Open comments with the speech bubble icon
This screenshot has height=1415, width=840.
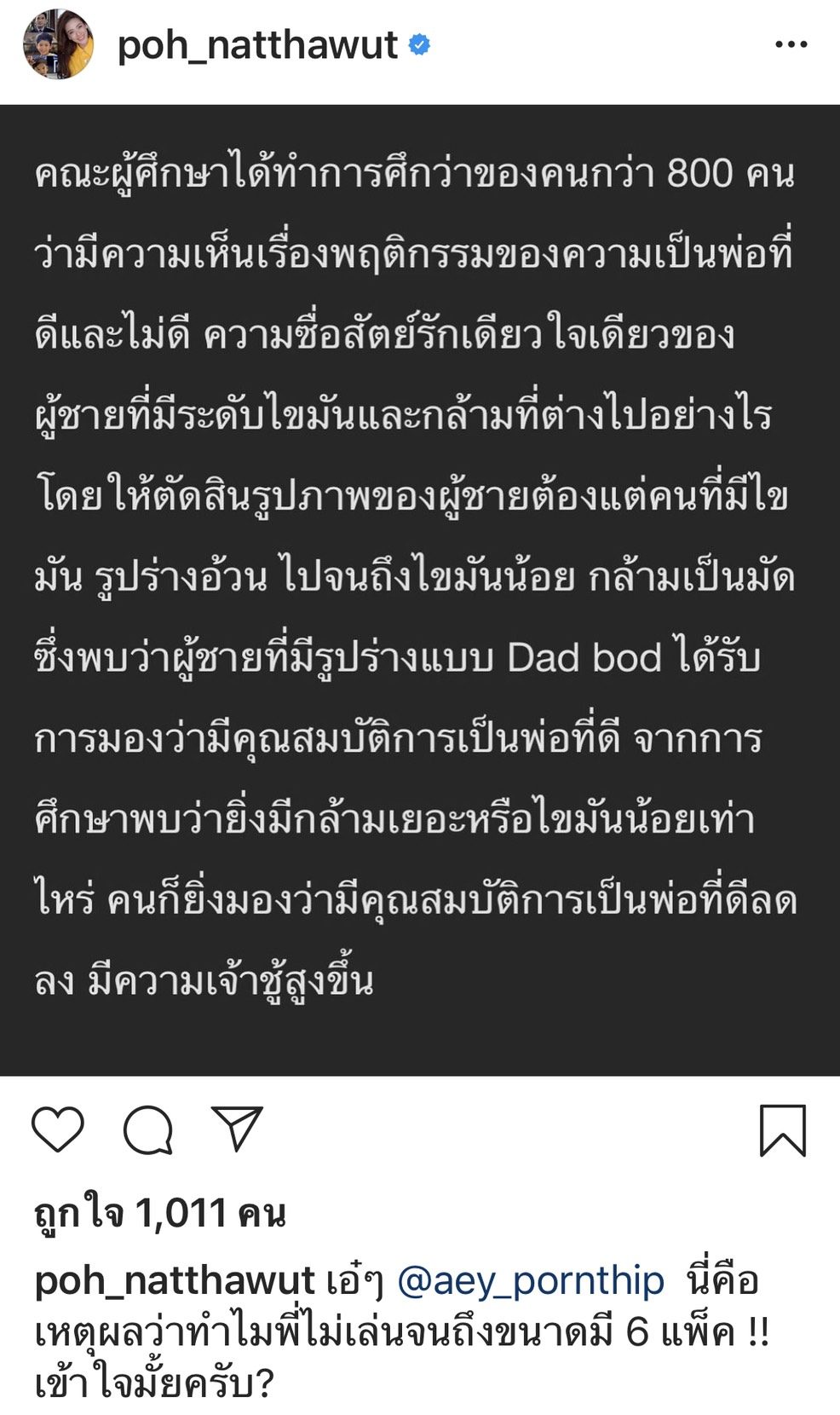pos(148,1129)
